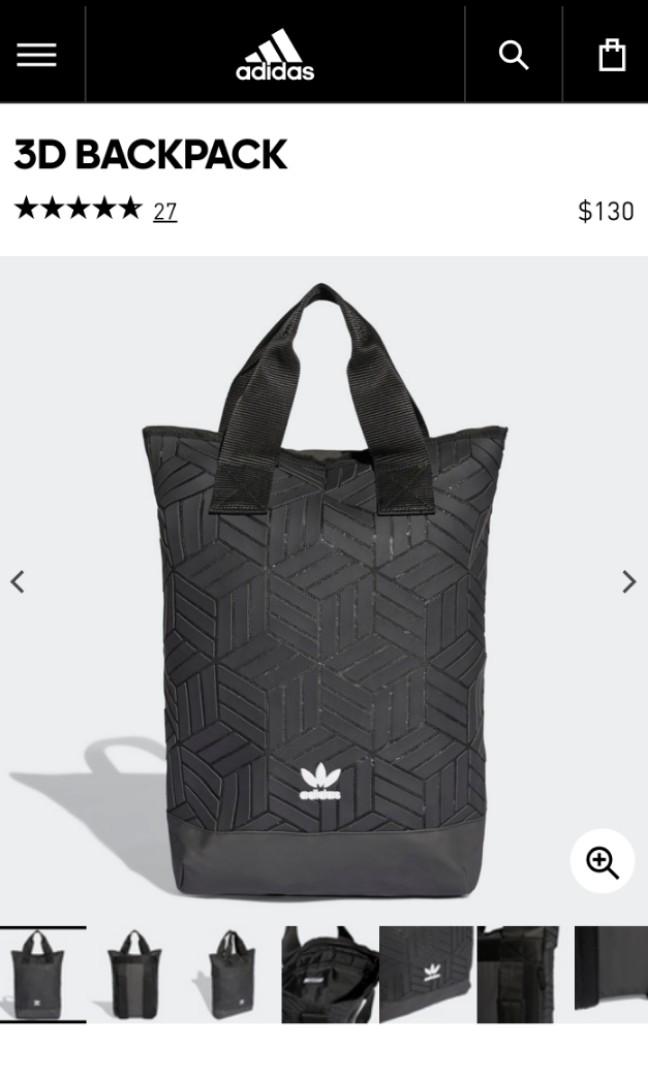Open the hamburger navigation menu
The width and height of the screenshot is (648, 1080).
[x=37, y=55]
